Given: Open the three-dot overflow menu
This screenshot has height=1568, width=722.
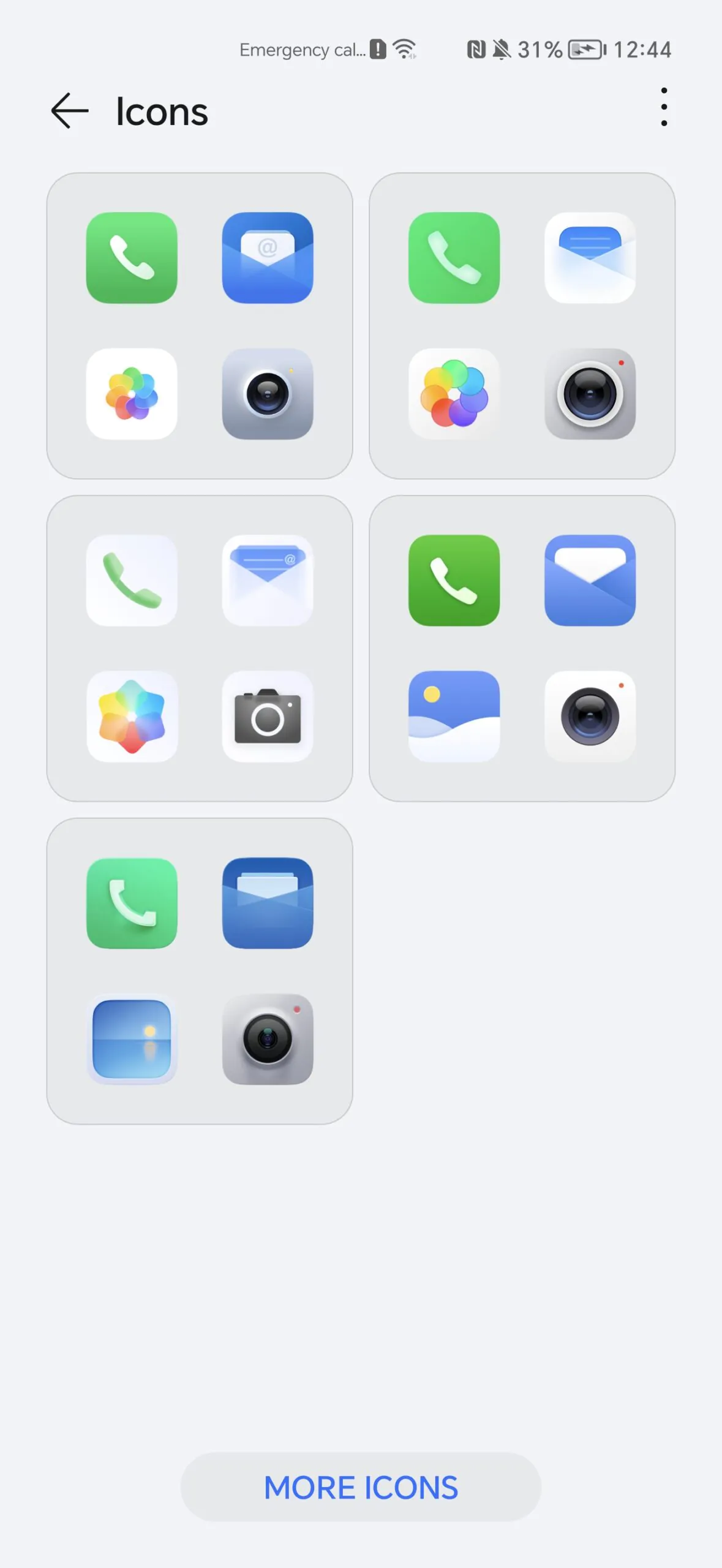Looking at the screenshot, I should coord(664,107).
